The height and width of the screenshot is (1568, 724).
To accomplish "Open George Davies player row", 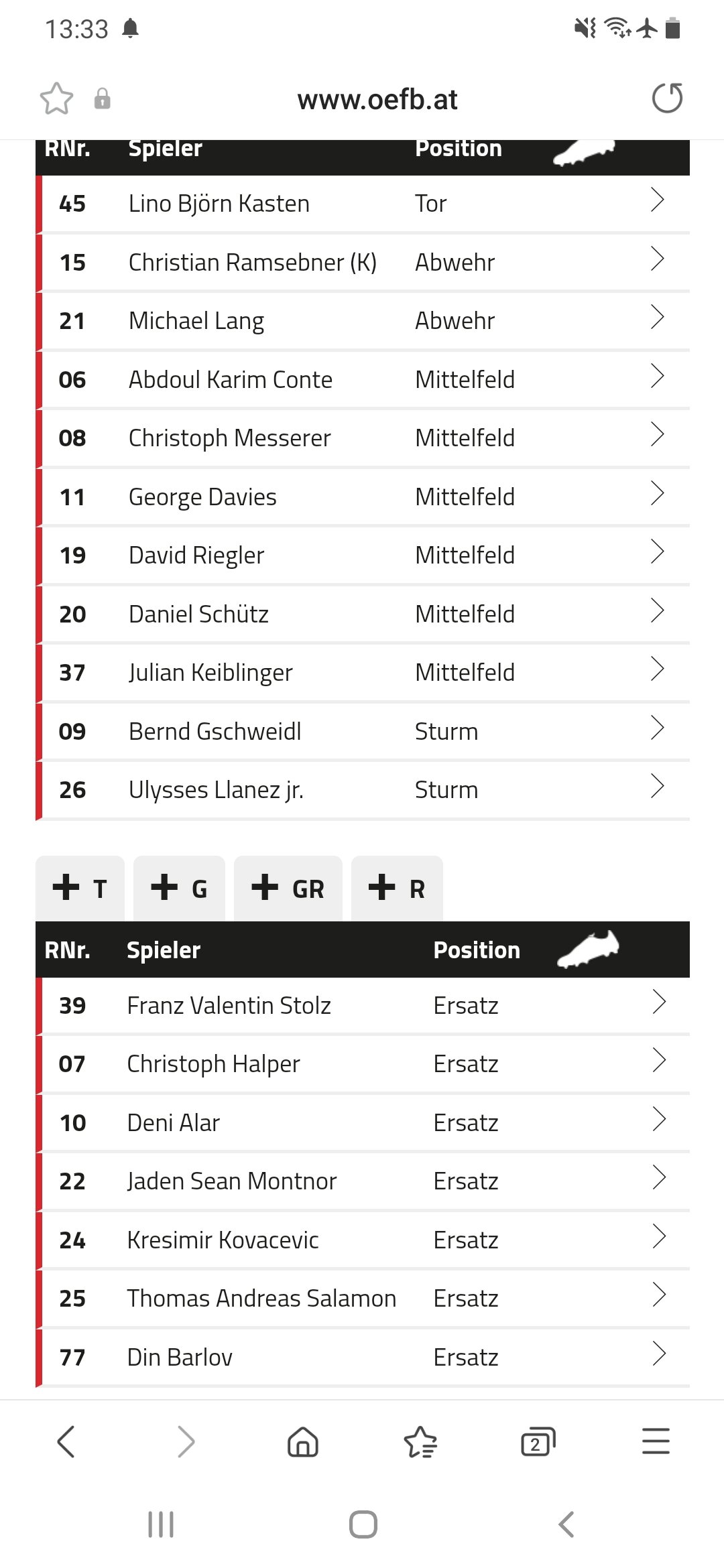I will pyautogui.click(x=363, y=497).
